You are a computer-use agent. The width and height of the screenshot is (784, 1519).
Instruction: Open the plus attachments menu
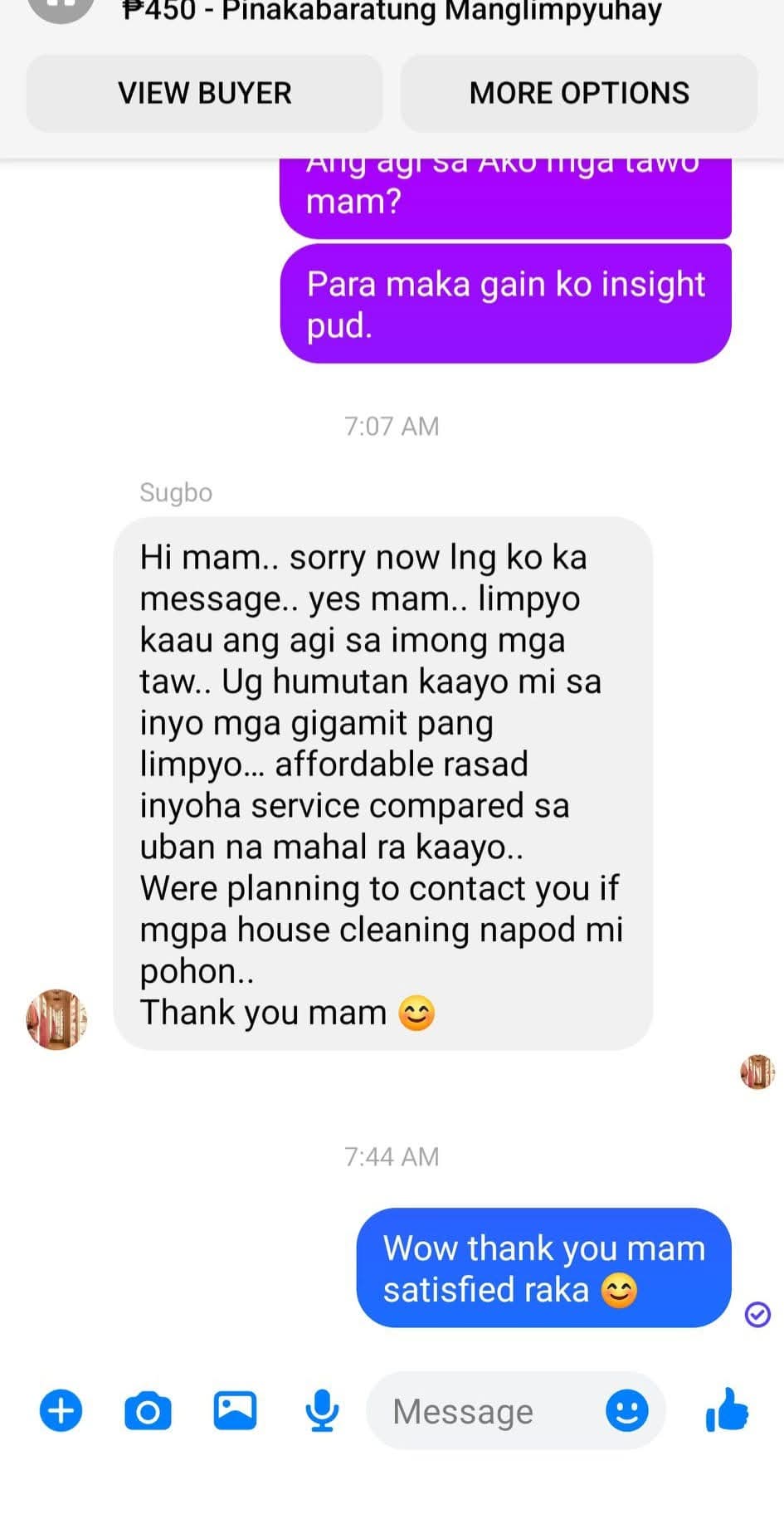tap(61, 1410)
